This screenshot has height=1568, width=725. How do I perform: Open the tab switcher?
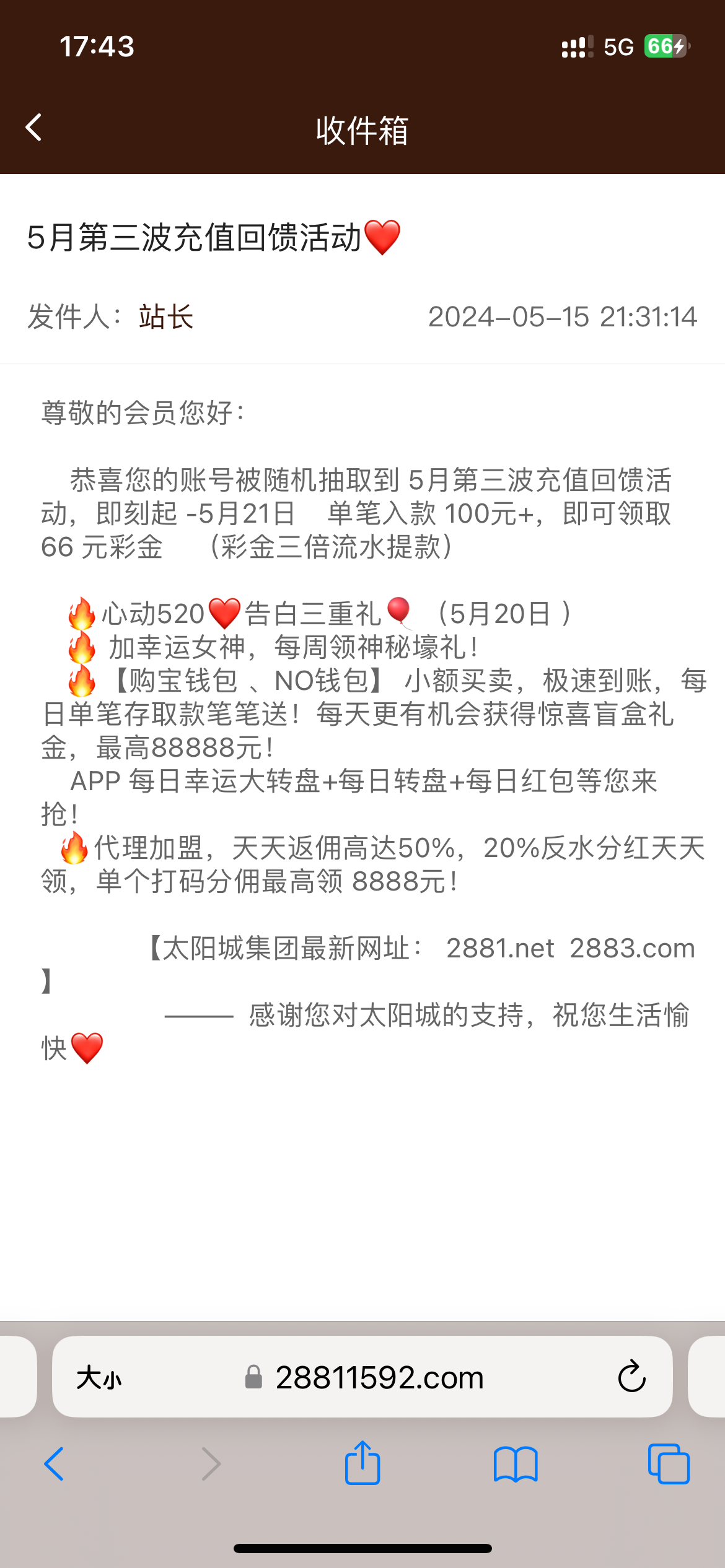point(667,1464)
